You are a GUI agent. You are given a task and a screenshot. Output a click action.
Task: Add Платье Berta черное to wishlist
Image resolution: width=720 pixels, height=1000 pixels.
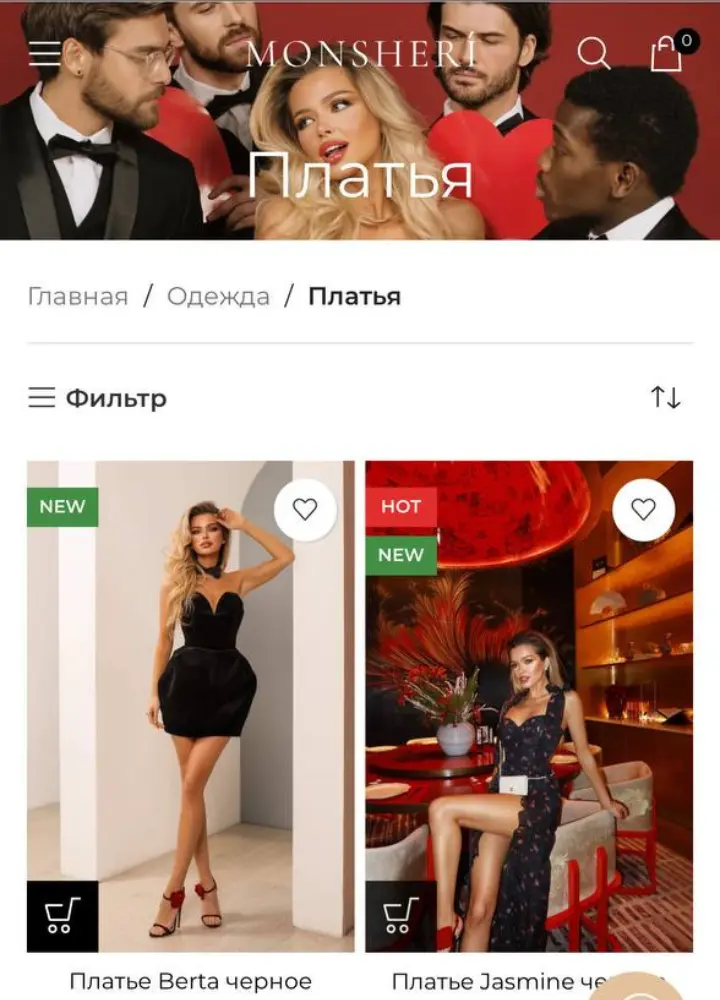click(305, 510)
